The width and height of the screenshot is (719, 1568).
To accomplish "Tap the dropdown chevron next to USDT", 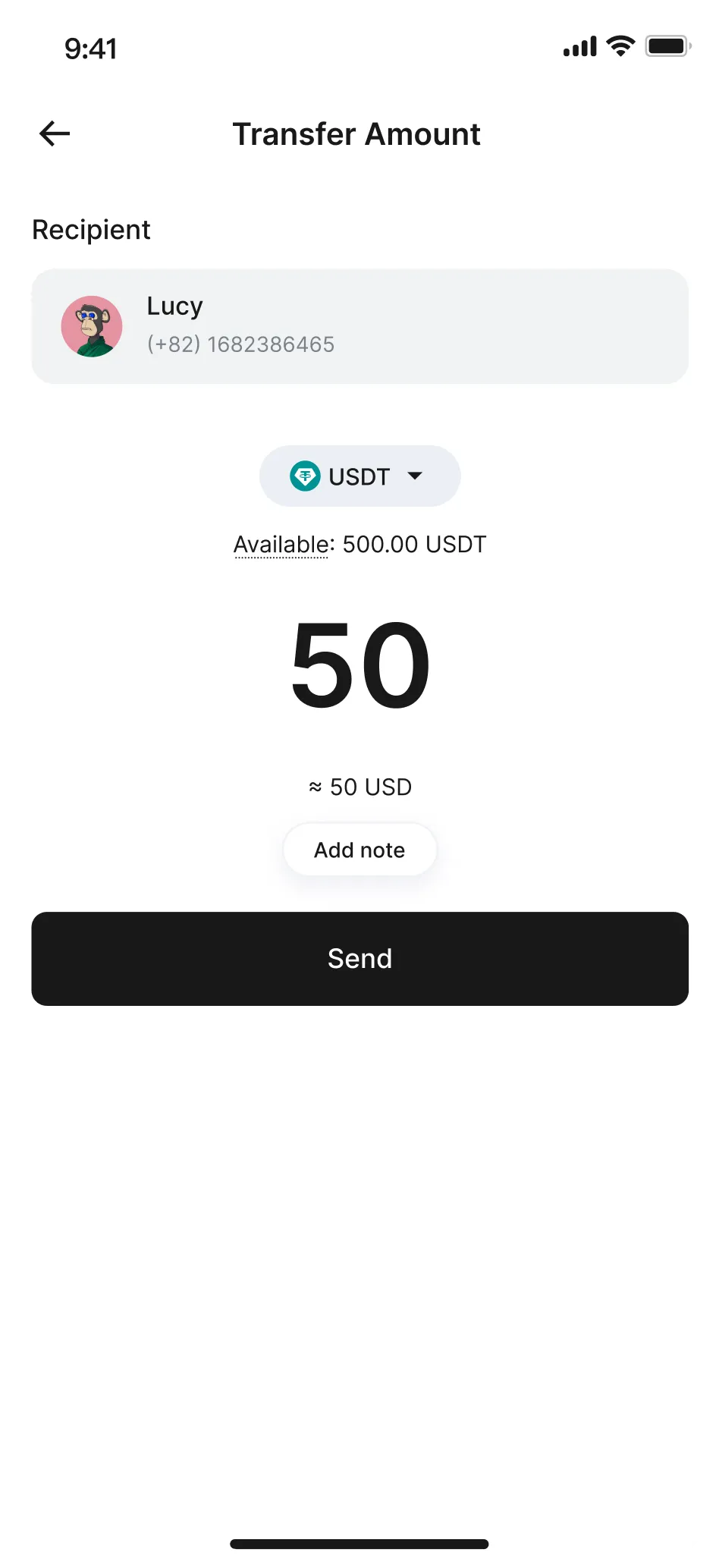I will (414, 476).
